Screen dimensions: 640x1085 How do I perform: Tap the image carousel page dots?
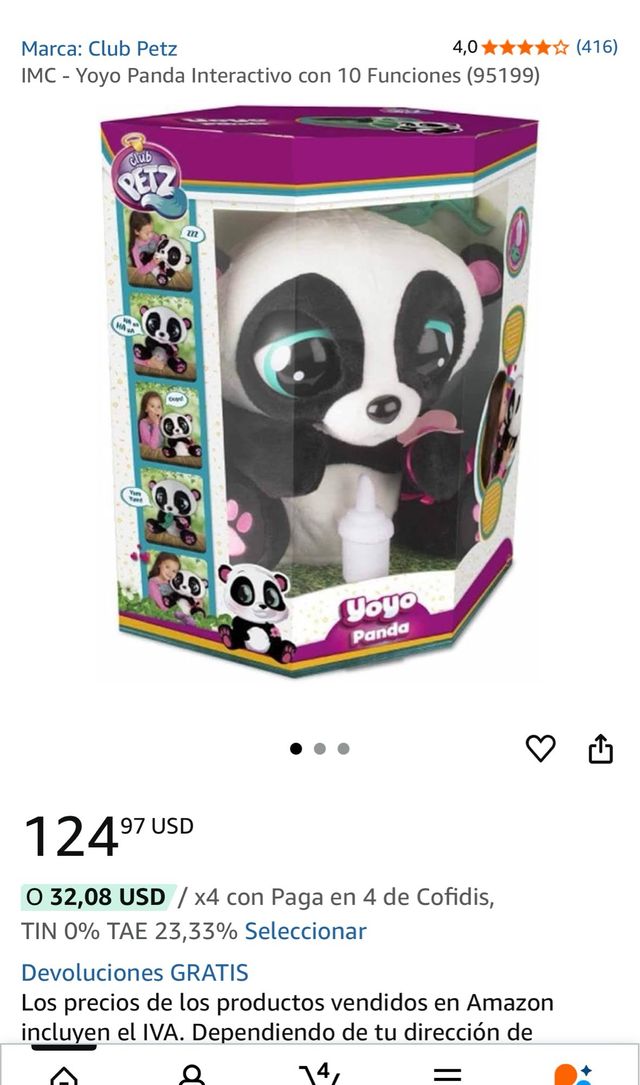pos(320,749)
